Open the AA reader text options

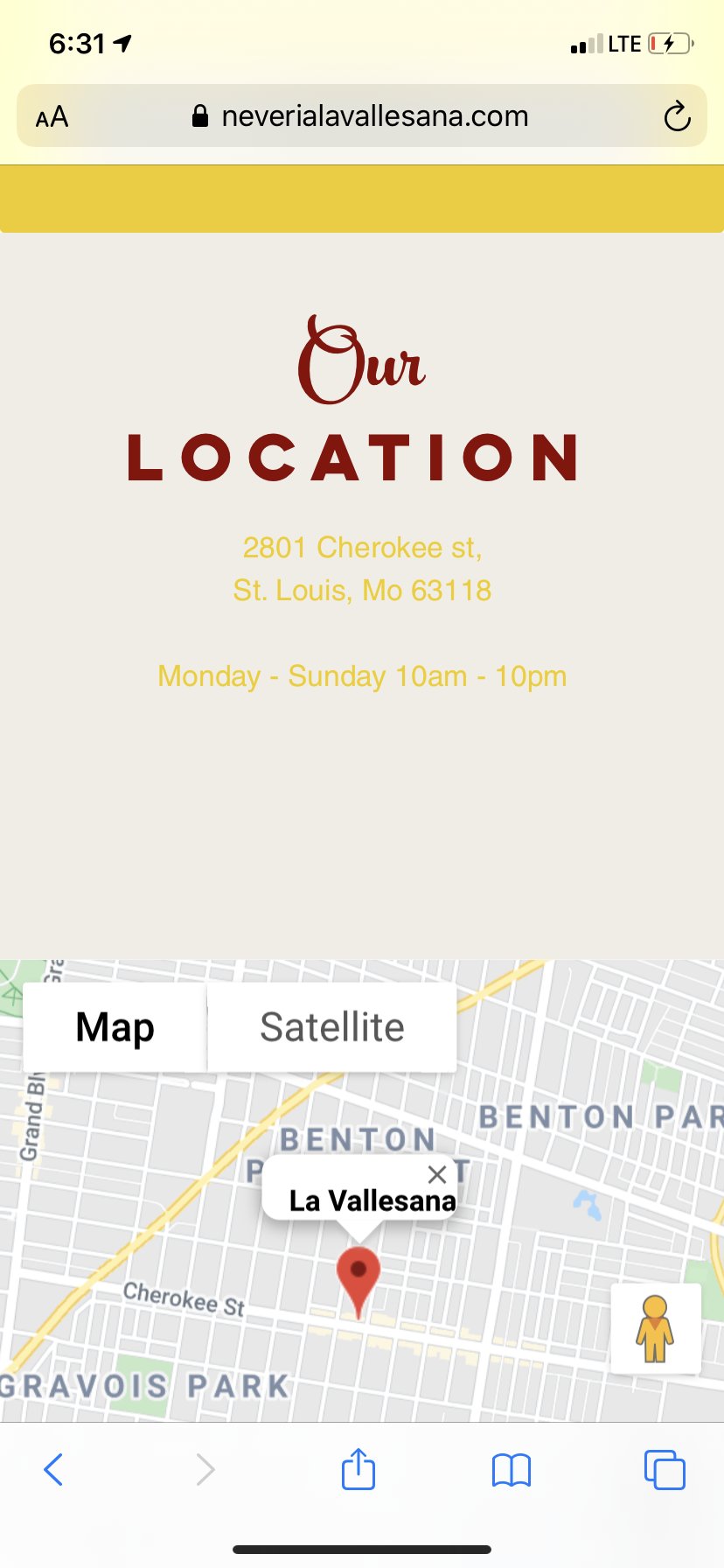(52, 116)
